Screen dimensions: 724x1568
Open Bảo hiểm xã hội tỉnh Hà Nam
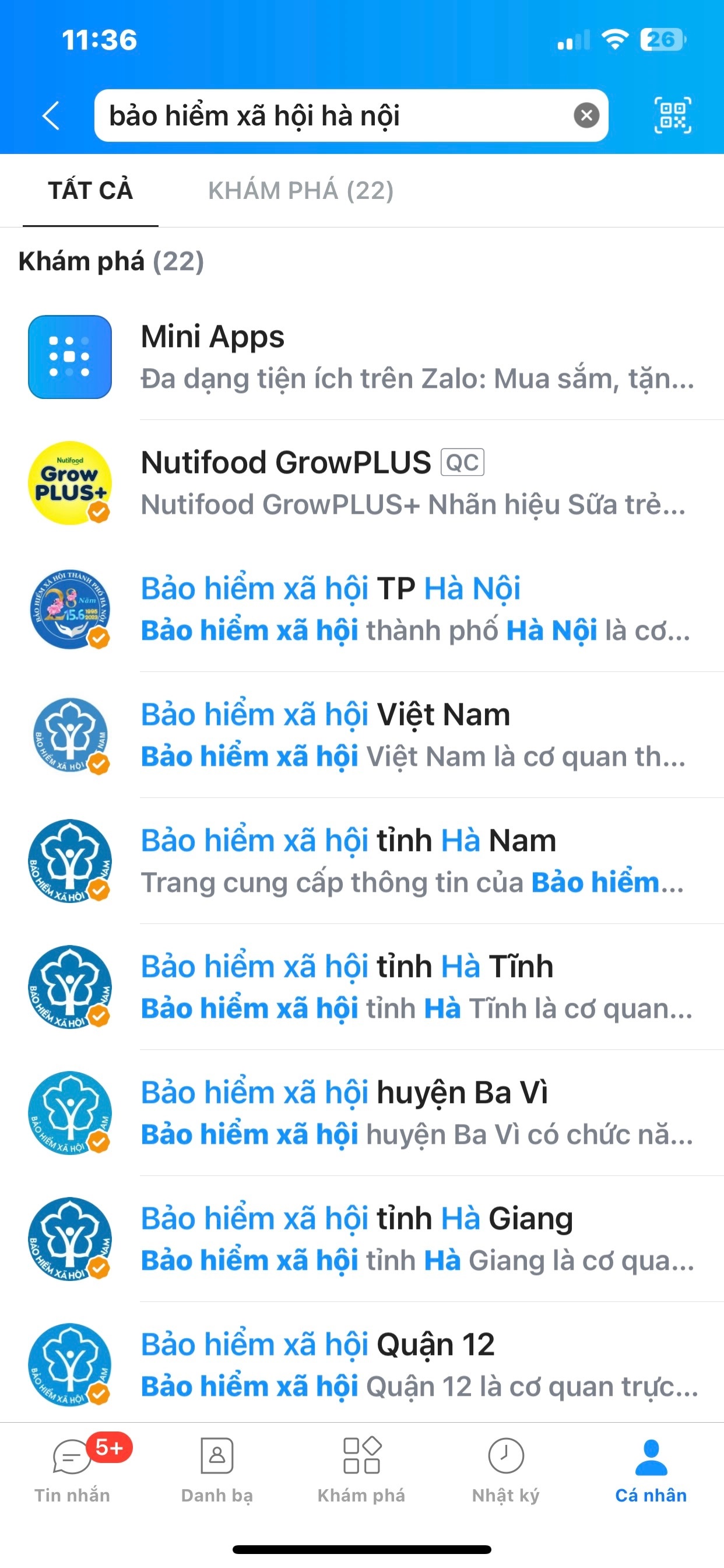pos(362,862)
